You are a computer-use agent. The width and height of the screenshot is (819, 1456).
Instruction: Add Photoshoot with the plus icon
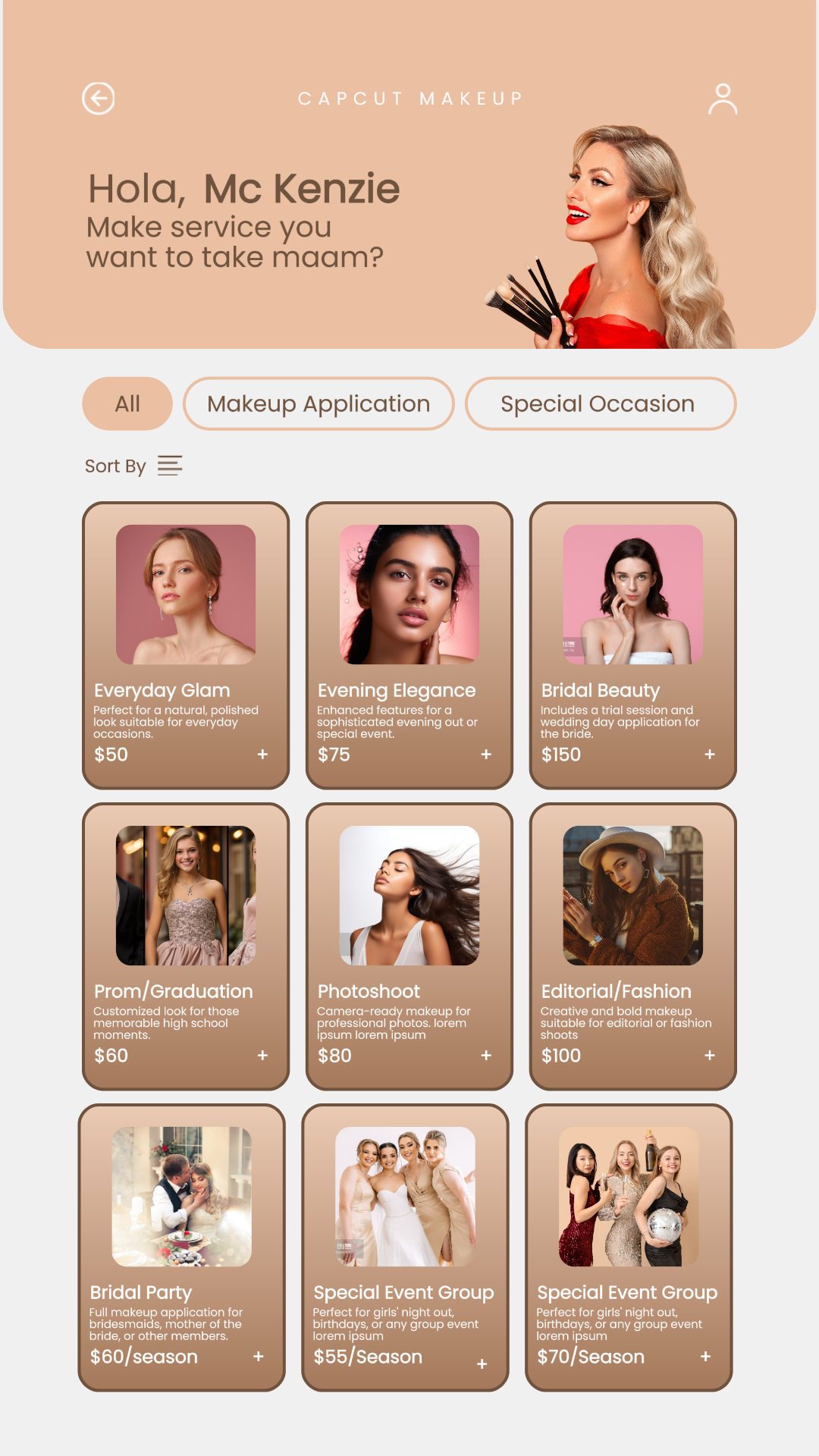click(x=486, y=1056)
